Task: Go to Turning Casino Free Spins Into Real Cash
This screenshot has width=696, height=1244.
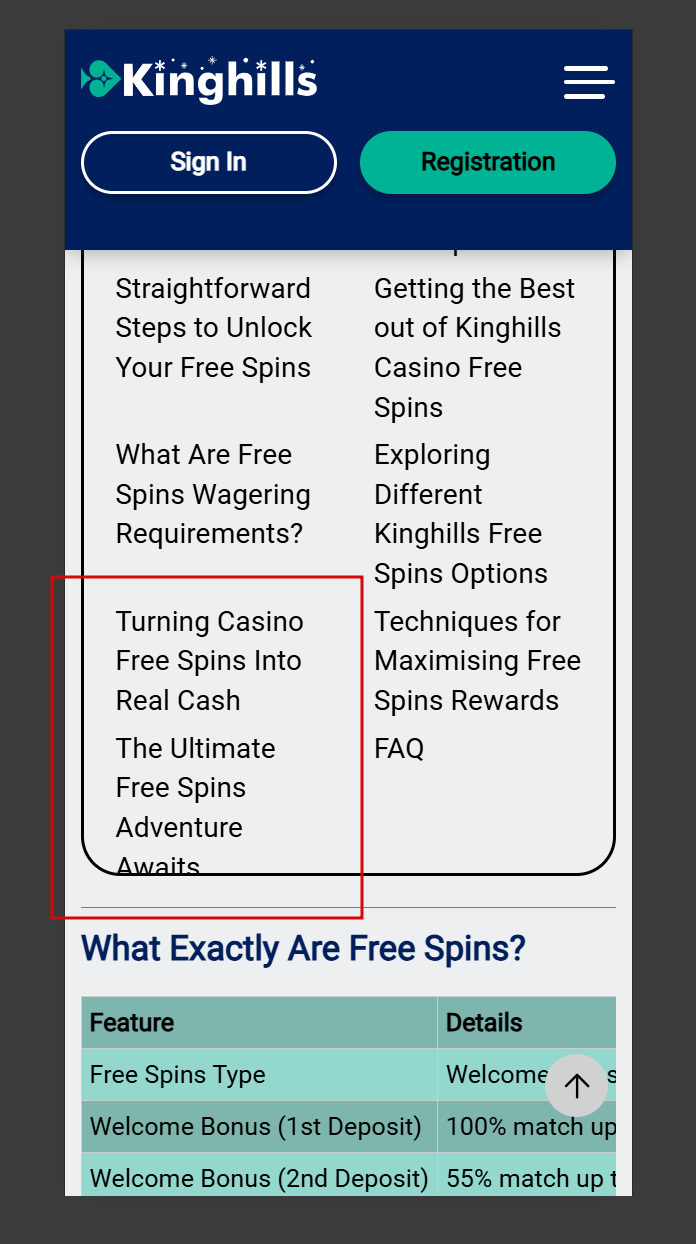Action: coord(209,660)
